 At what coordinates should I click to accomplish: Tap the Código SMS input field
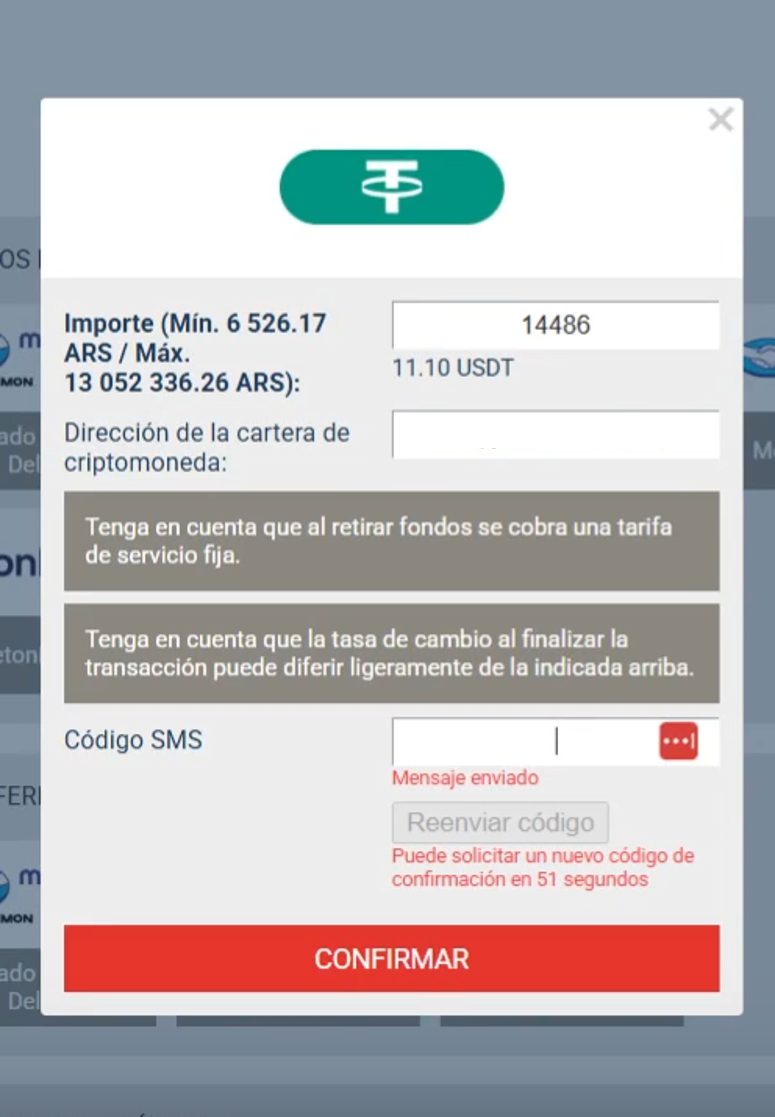pos(520,741)
